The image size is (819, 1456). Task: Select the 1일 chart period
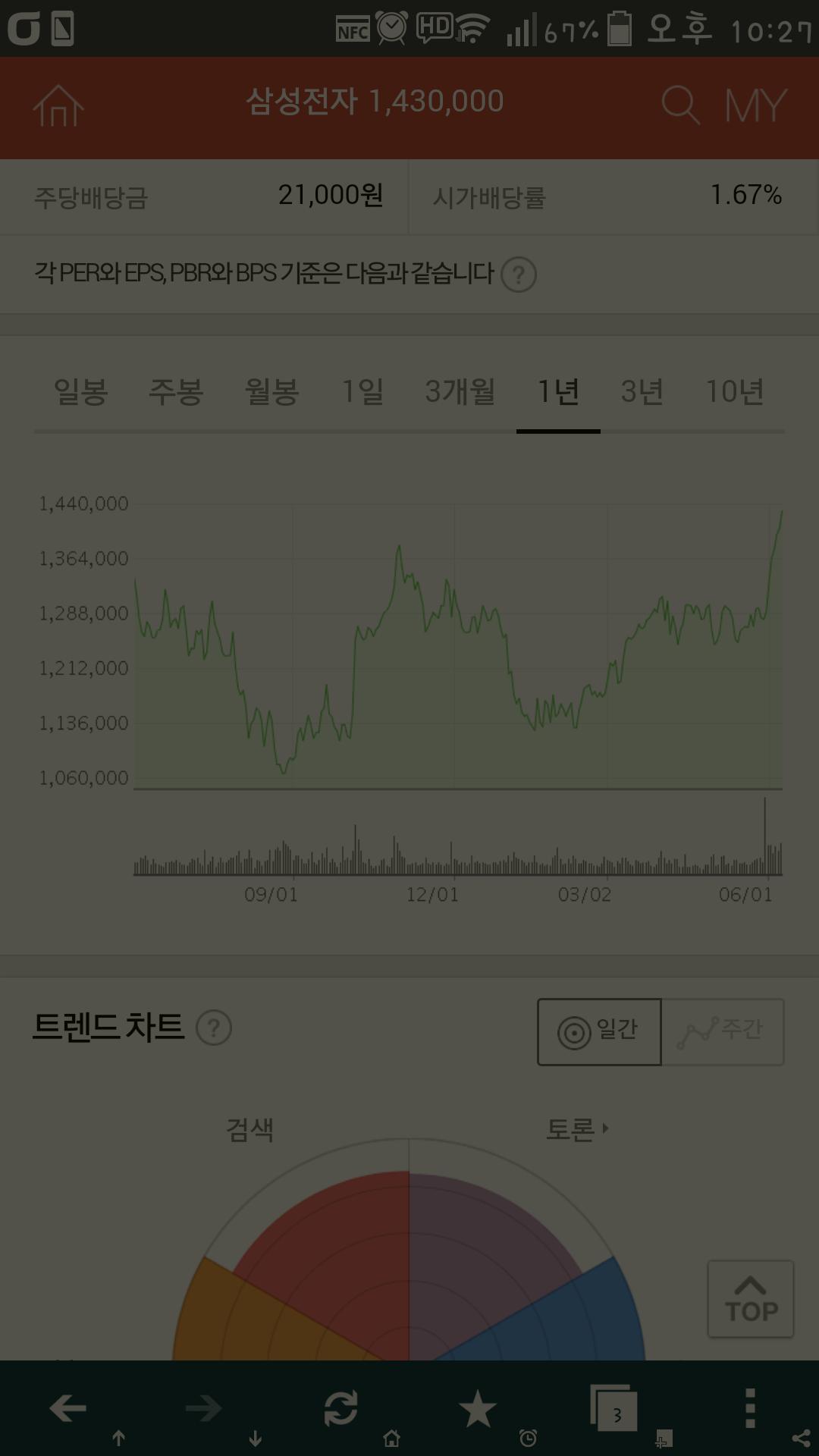click(x=362, y=392)
